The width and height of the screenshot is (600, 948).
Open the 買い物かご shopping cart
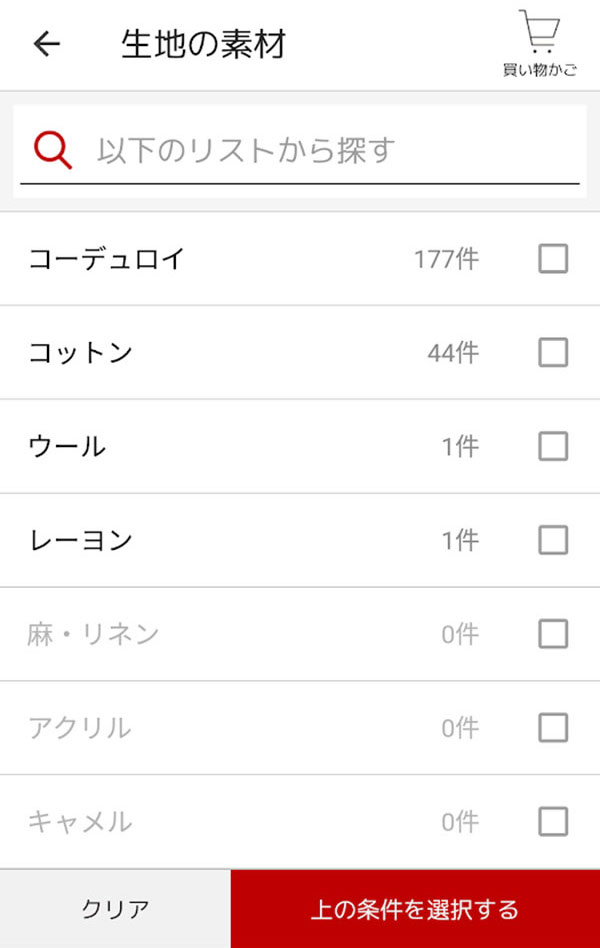tap(539, 44)
